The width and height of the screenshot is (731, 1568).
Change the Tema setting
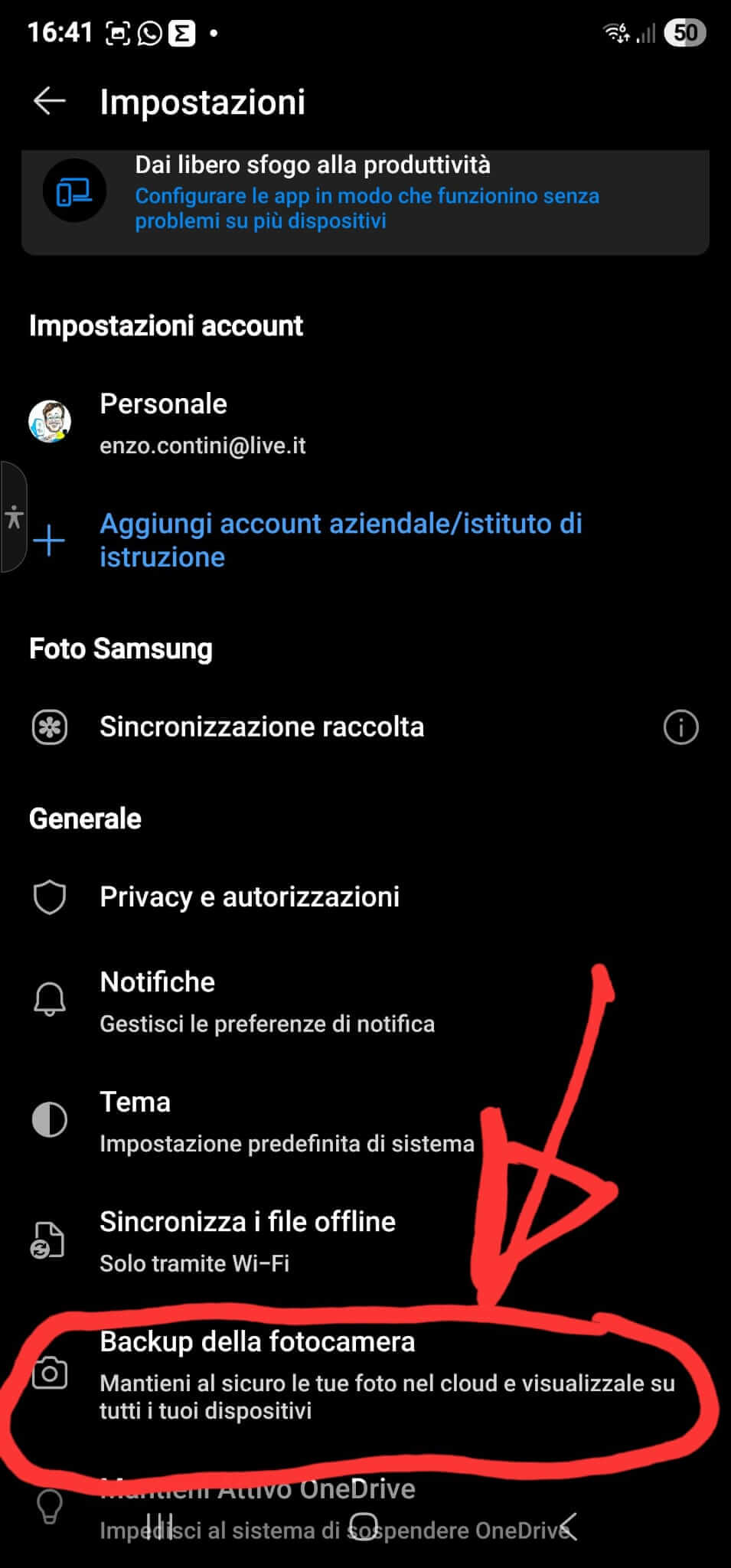[x=365, y=1120]
